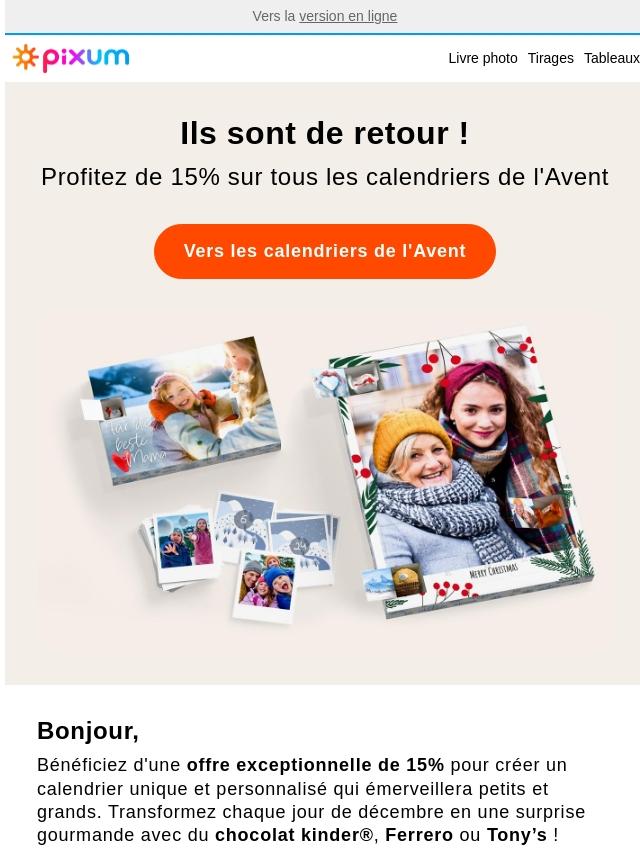
Task: Open the Tirages link
Action: pos(550,58)
